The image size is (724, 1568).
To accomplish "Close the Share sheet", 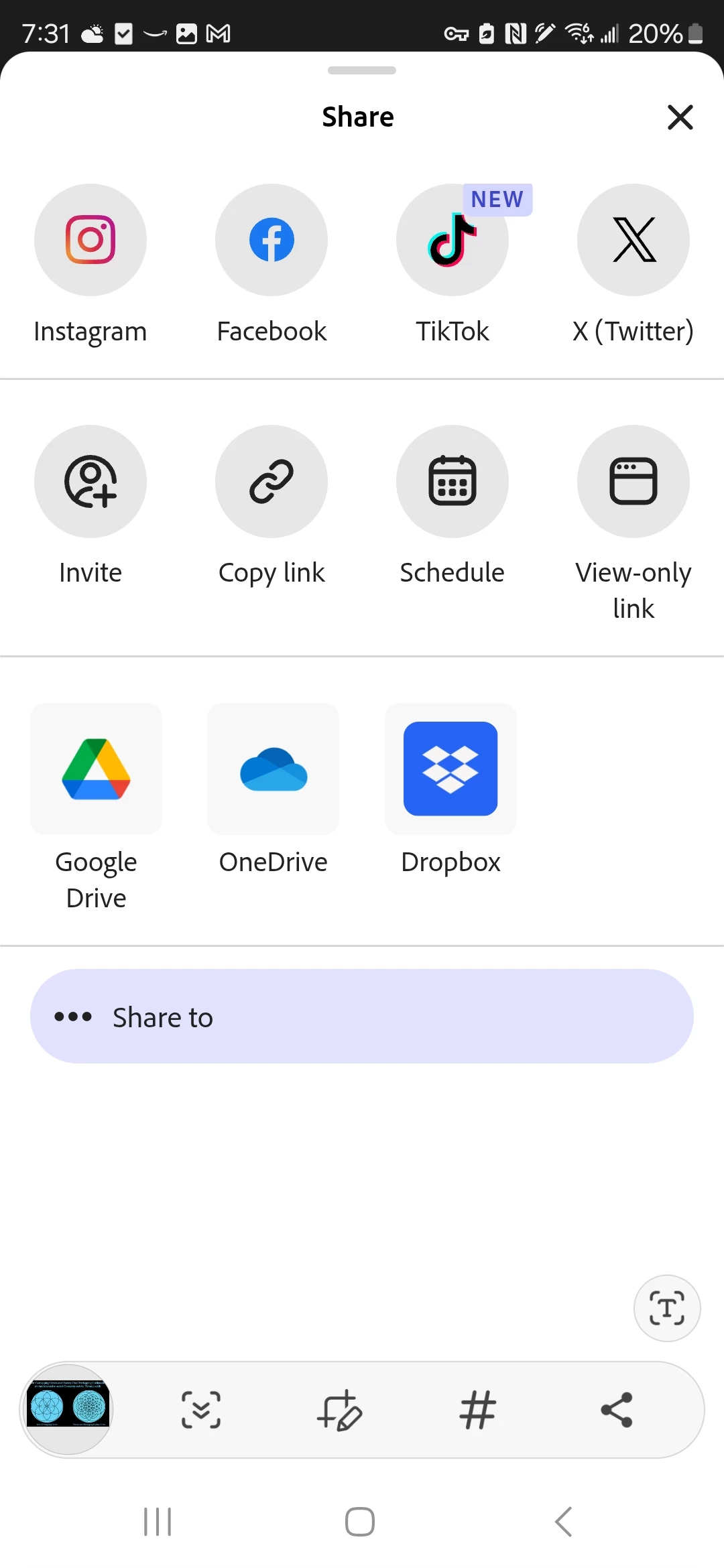I will pos(680,117).
